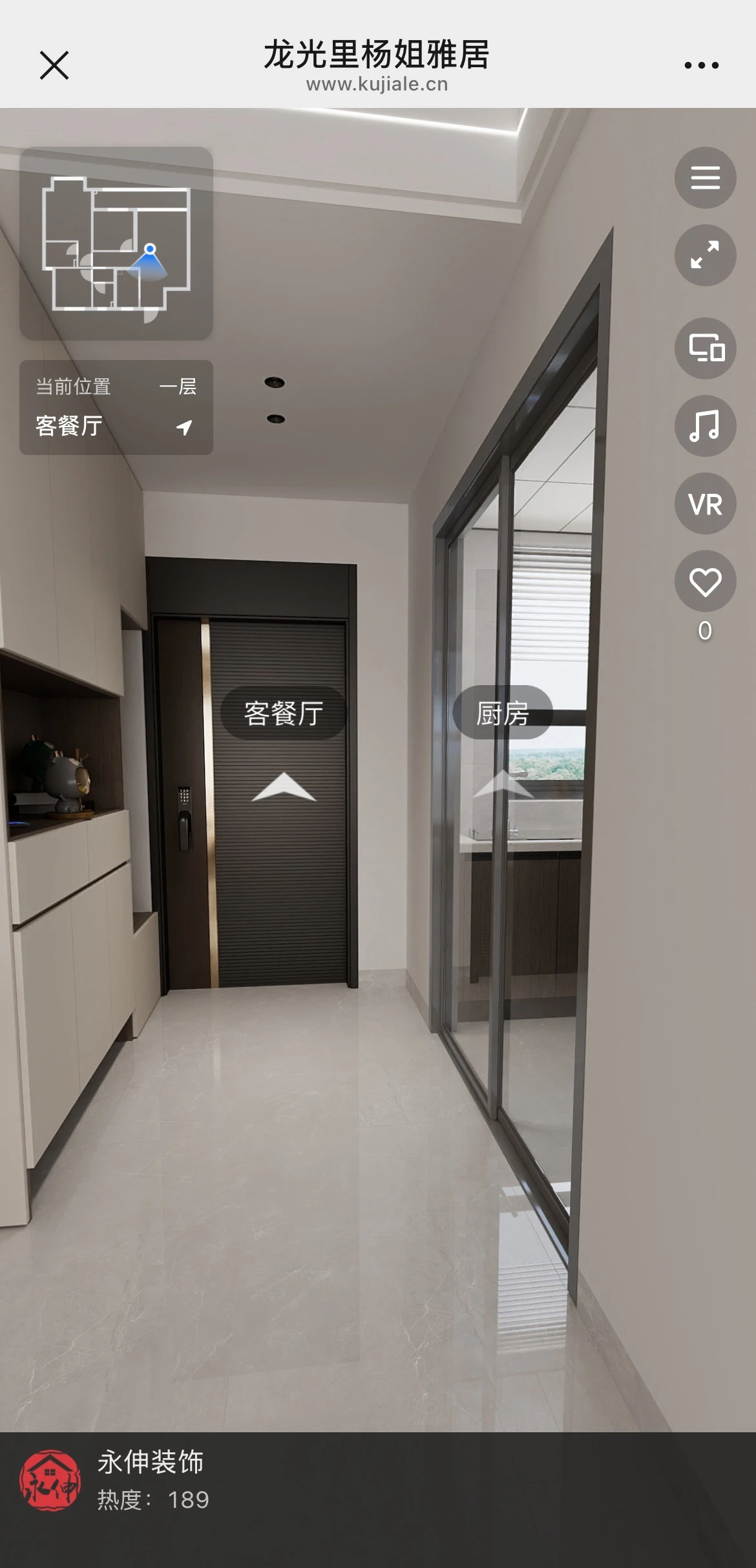Enter fullscreen mode with the expand arrows
This screenshot has width=756, height=1568.
(705, 255)
